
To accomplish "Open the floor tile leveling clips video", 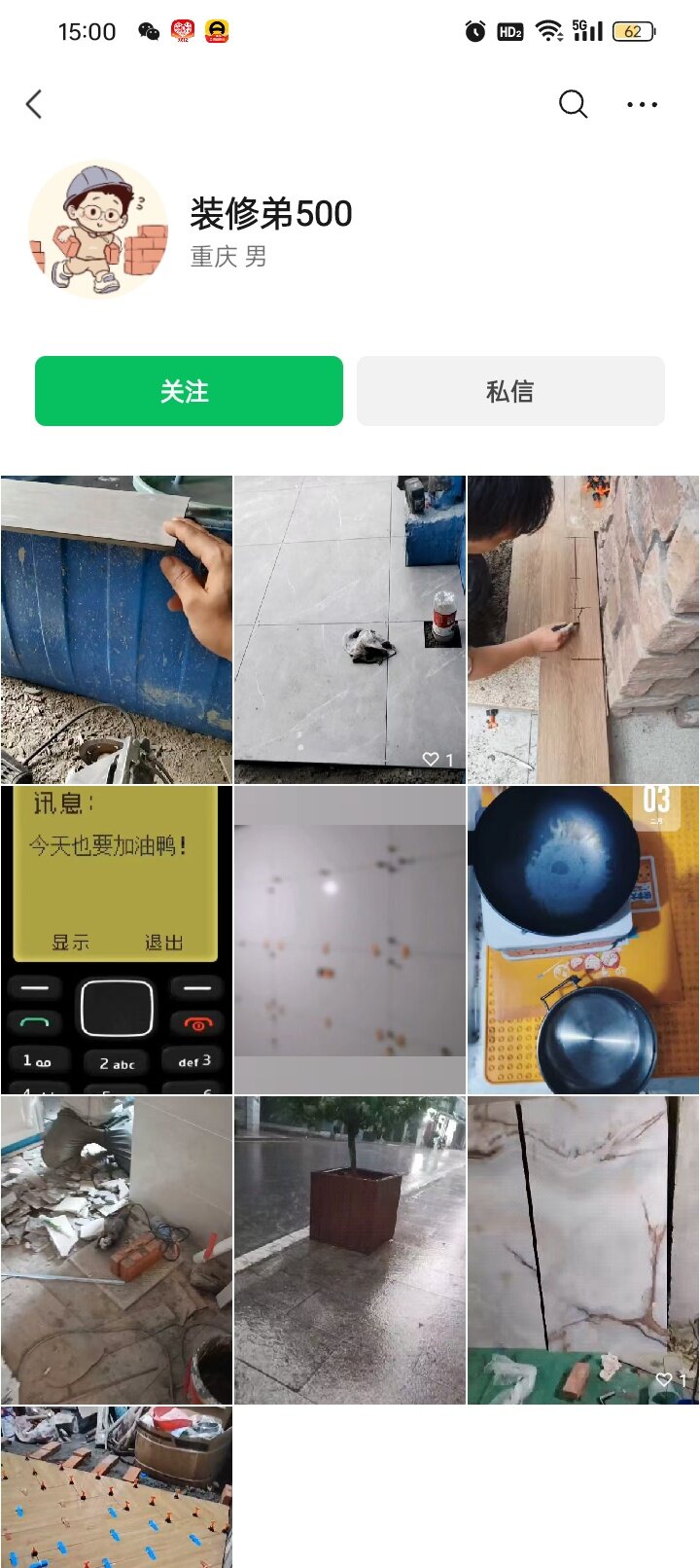I will click(x=117, y=1488).
